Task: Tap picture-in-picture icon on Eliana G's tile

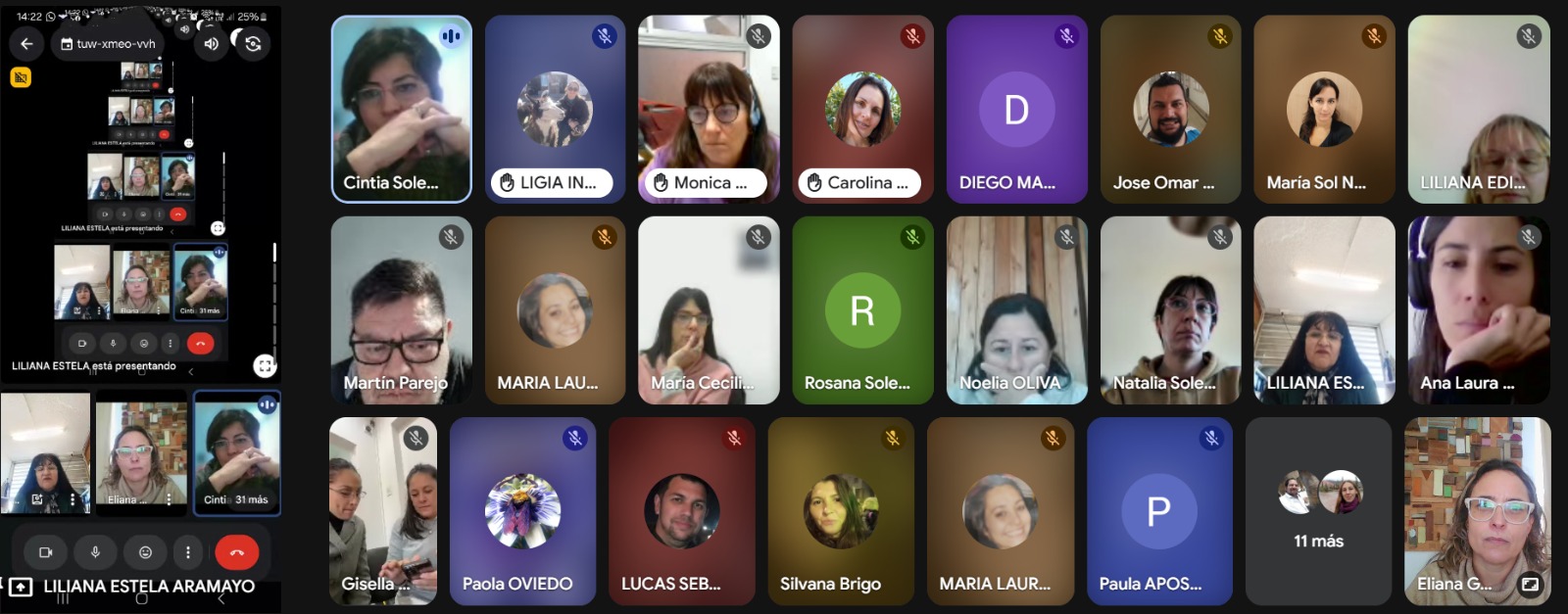Action: (x=1529, y=585)
